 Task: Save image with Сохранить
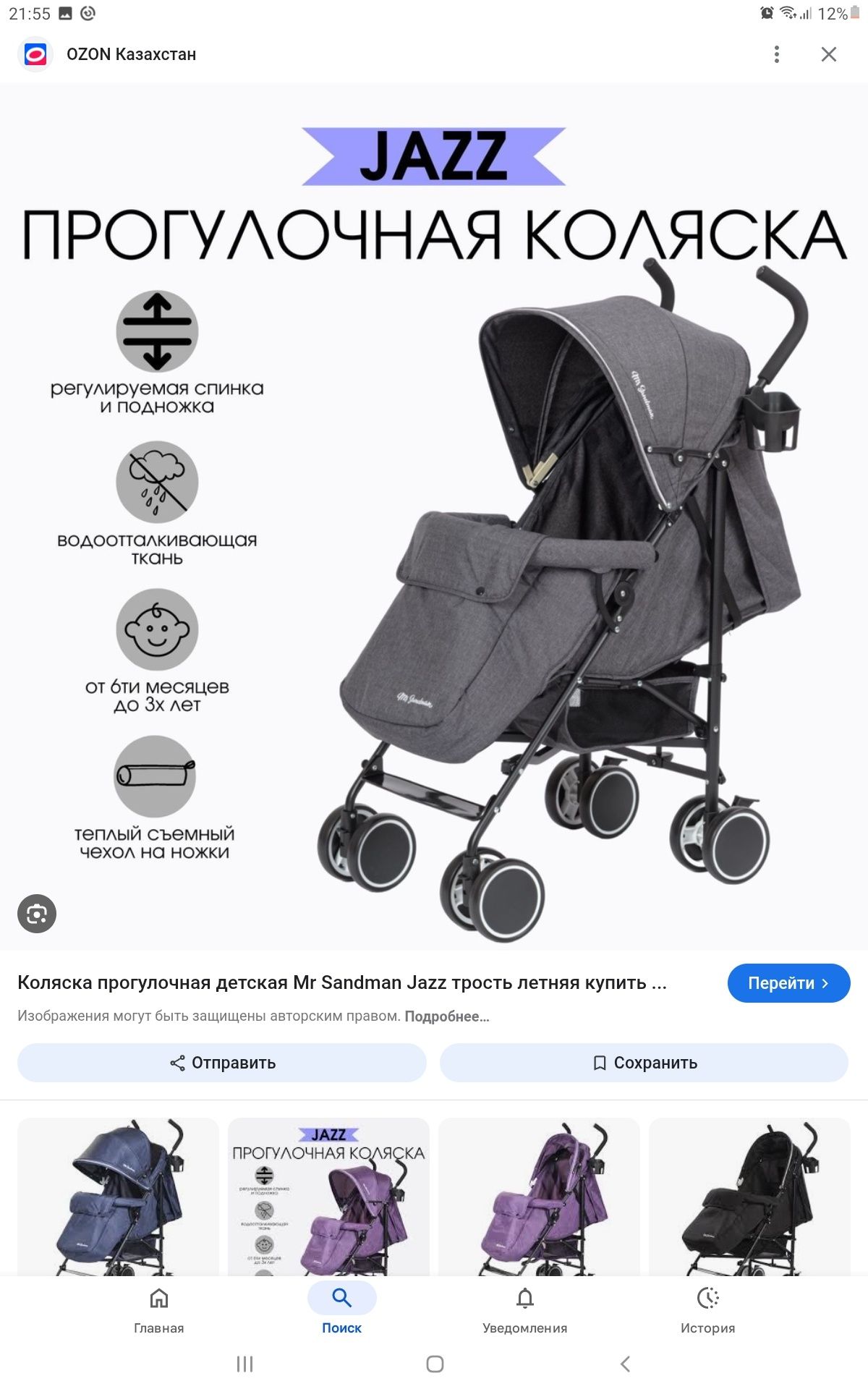644,1063
